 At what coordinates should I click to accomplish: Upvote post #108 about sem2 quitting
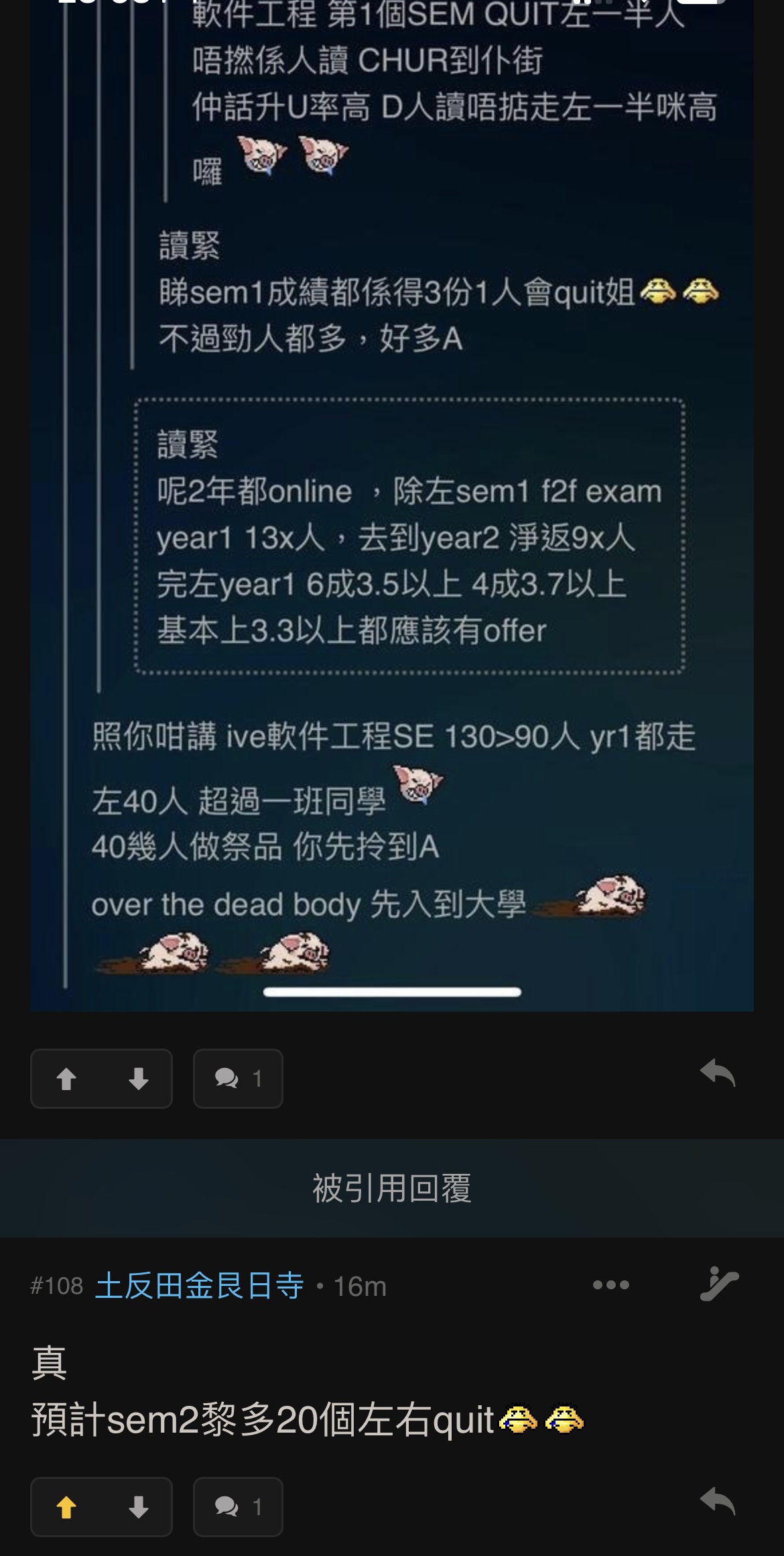(66, 1507)
